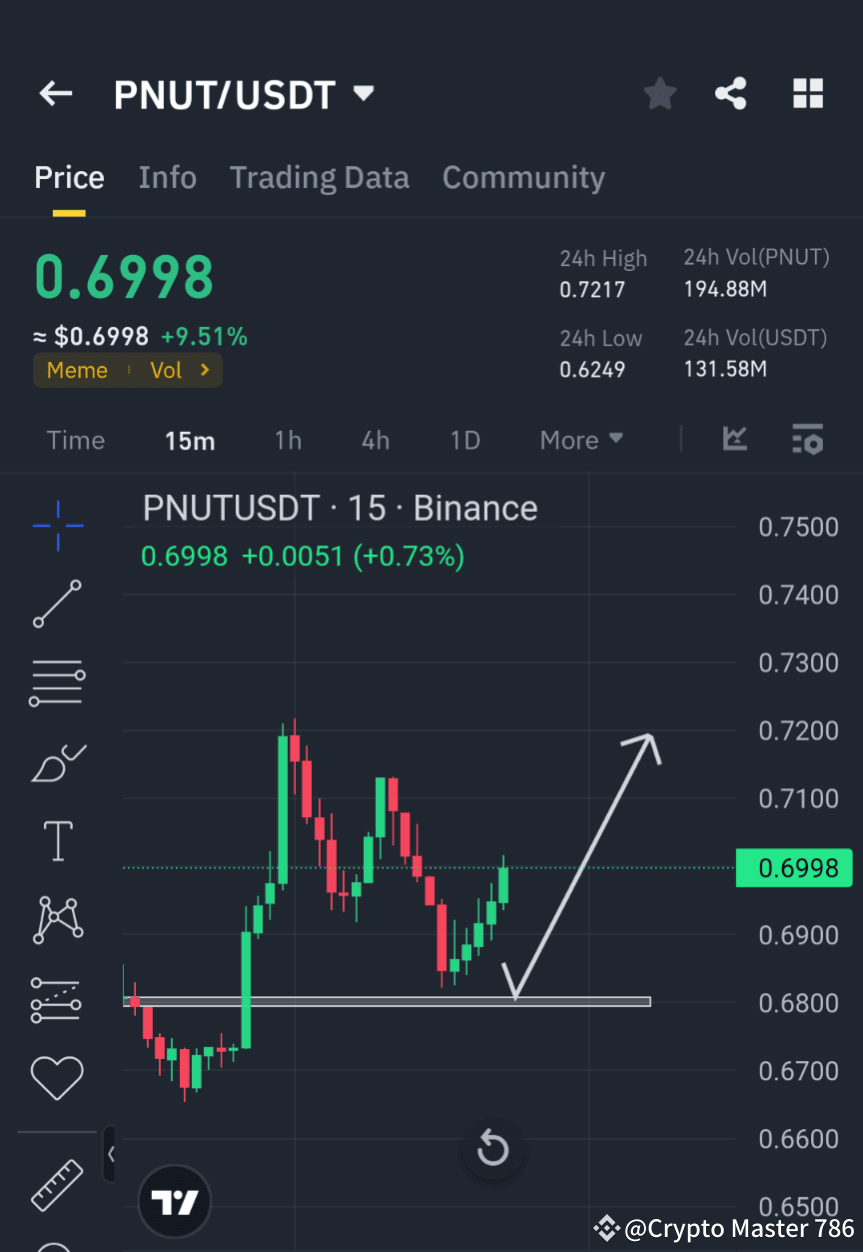Click the green 0.6998 price label
863x1252 pixels.
click(x=795, y=868)
